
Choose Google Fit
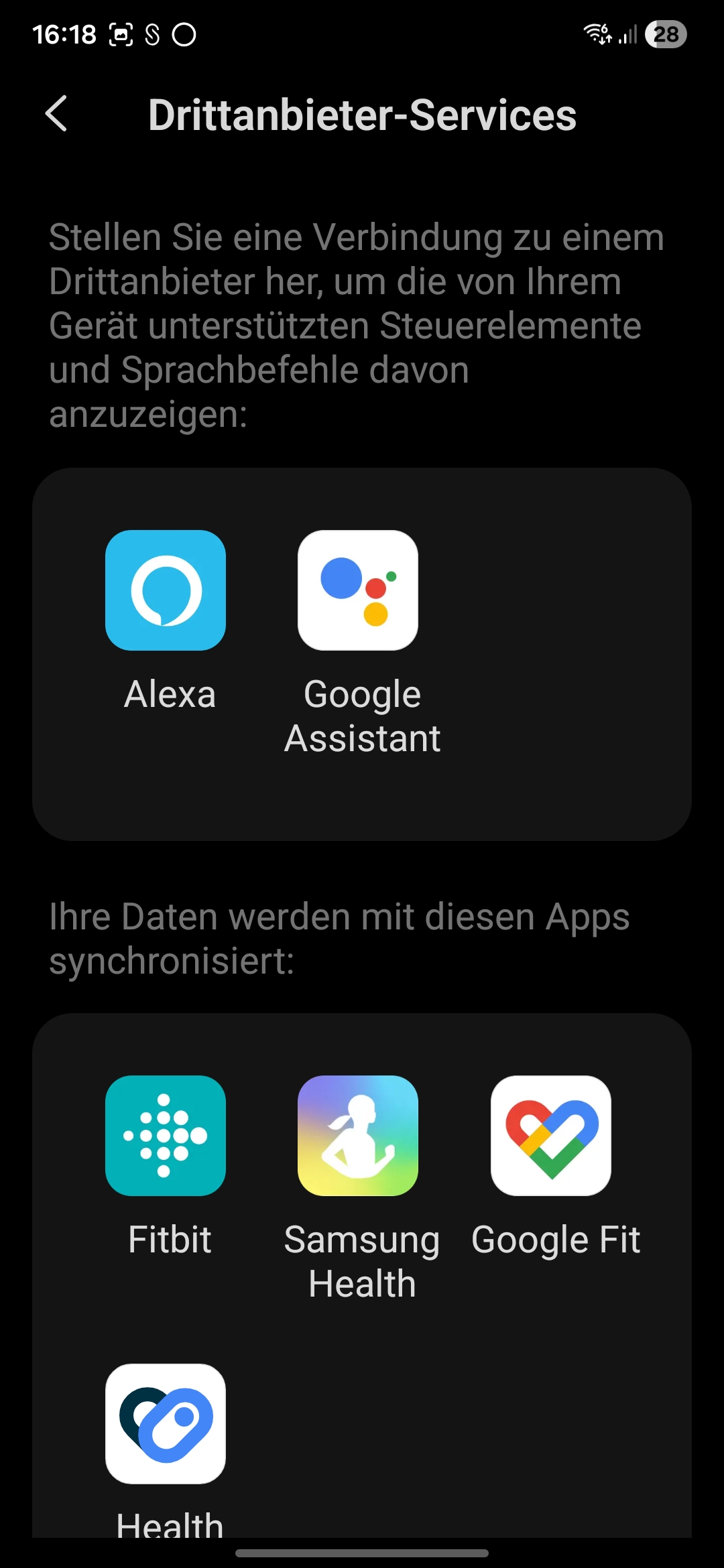click(551, 1136)
